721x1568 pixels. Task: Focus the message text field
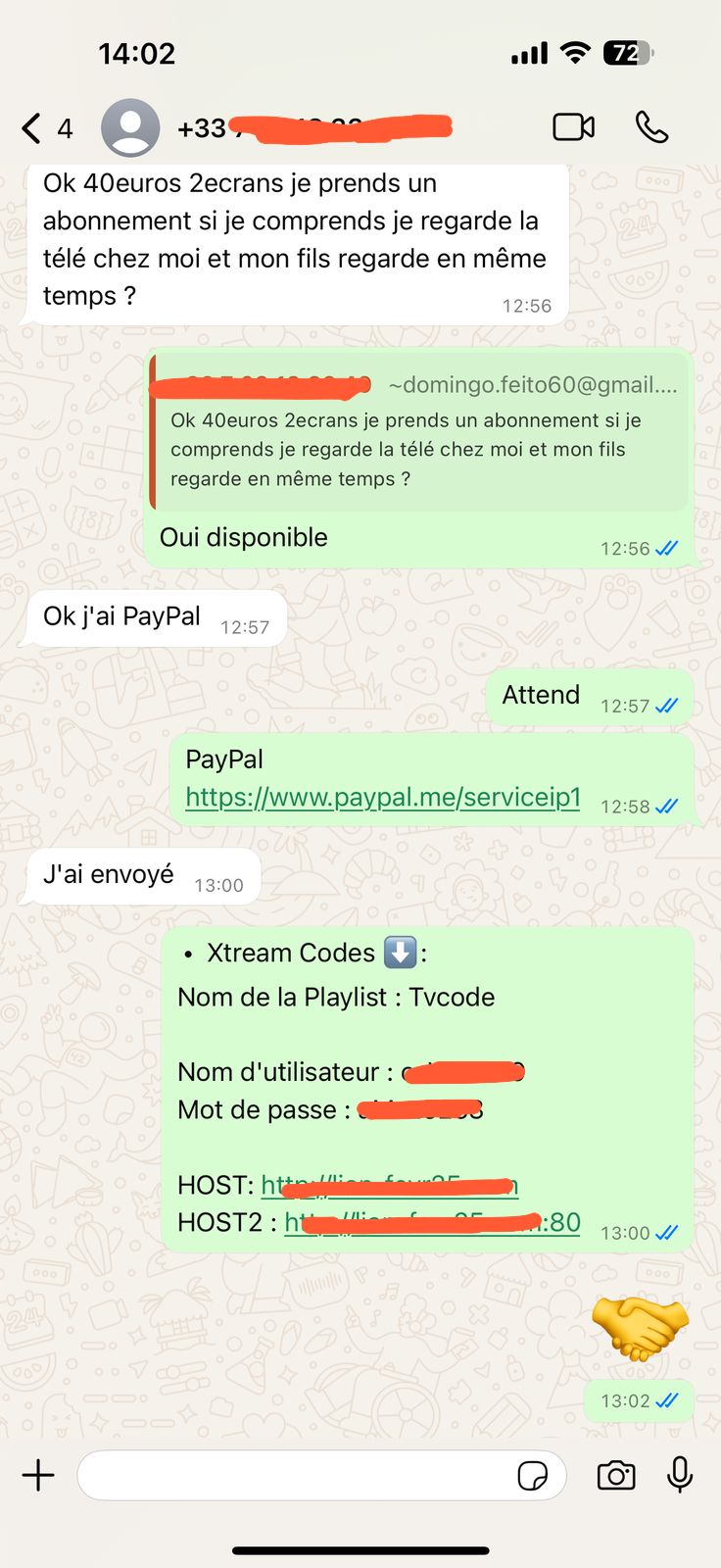(x=294, y=1475)
